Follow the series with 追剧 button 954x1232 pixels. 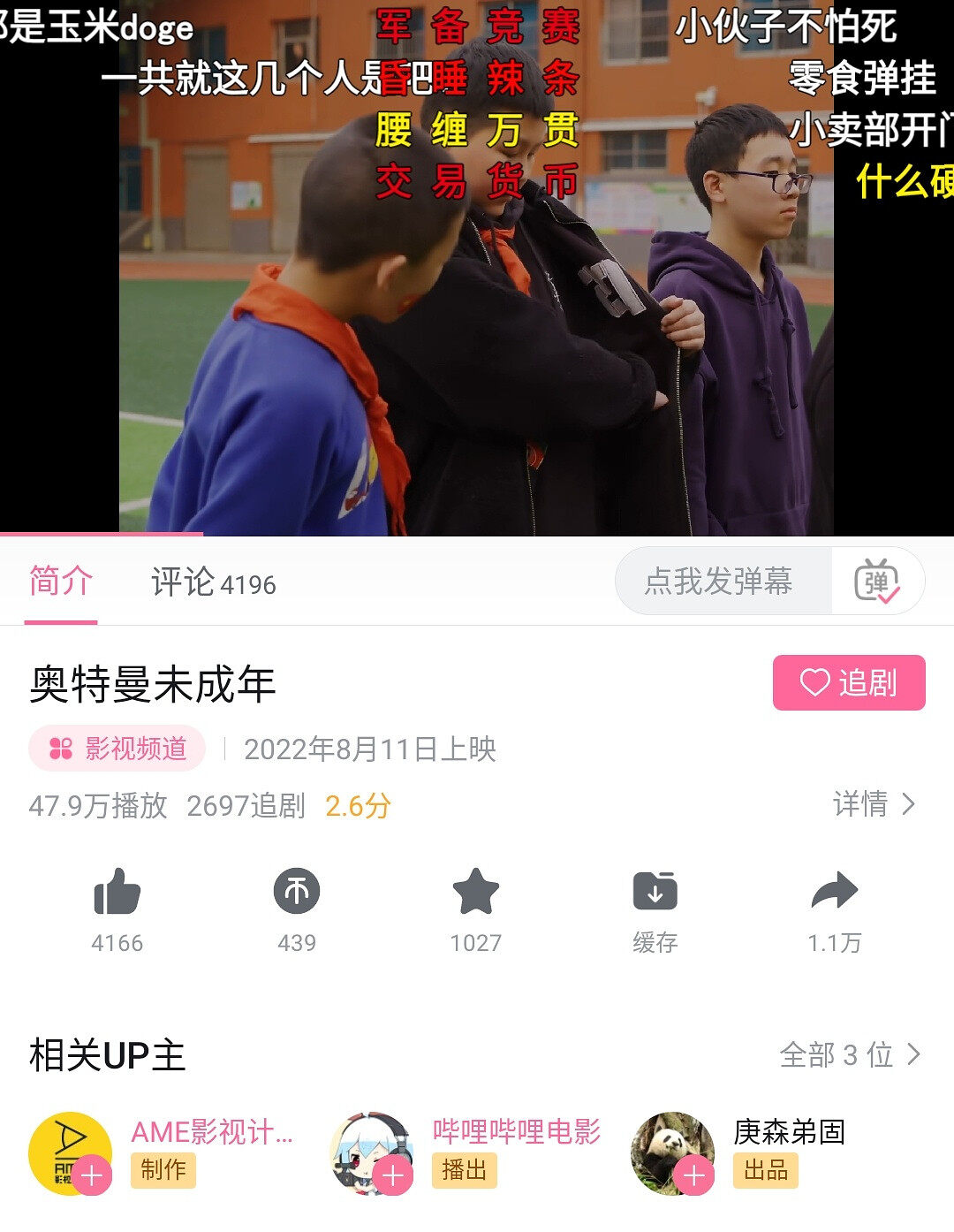point(848,682)
